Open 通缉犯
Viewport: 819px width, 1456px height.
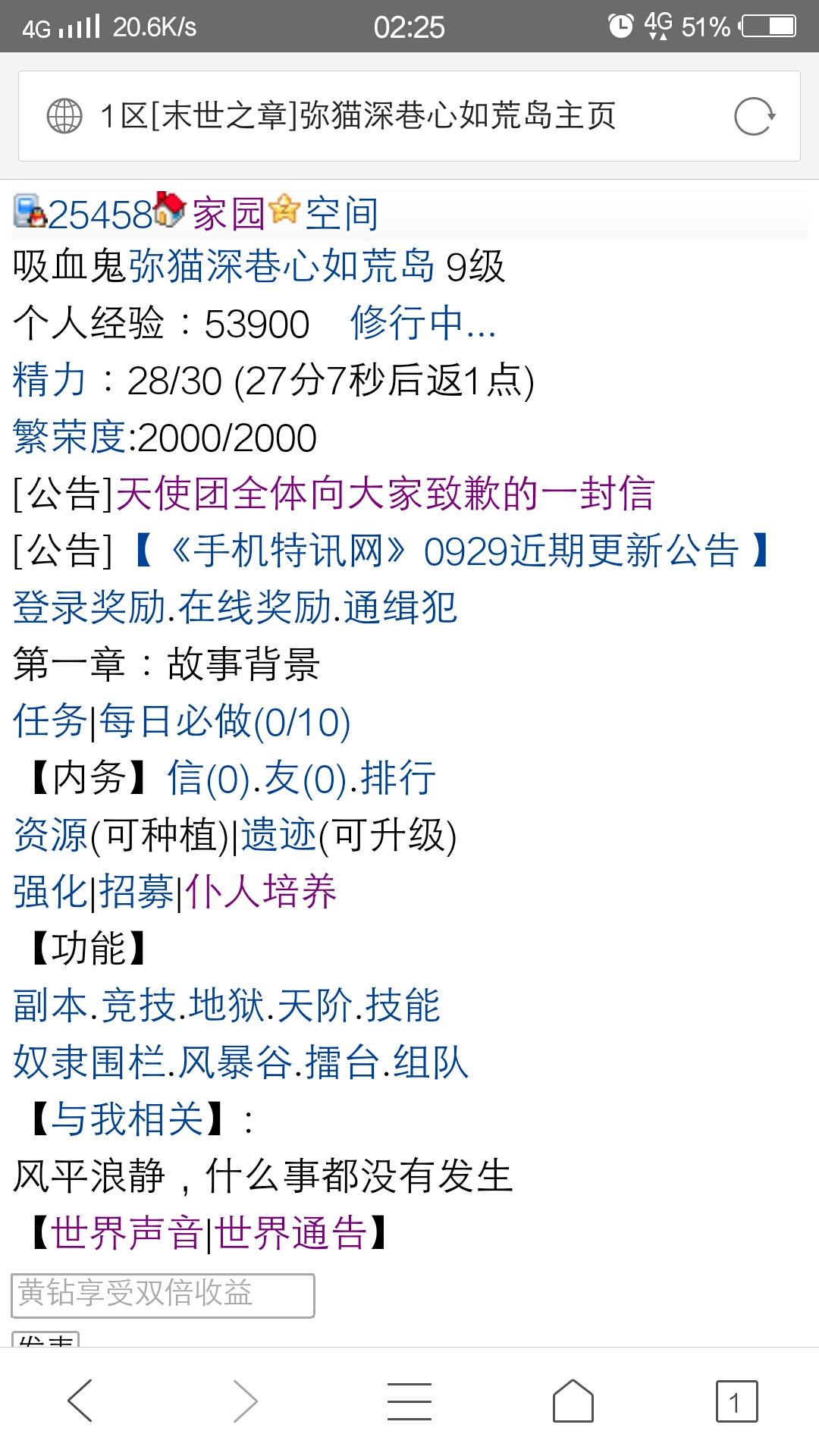(400, 608)
